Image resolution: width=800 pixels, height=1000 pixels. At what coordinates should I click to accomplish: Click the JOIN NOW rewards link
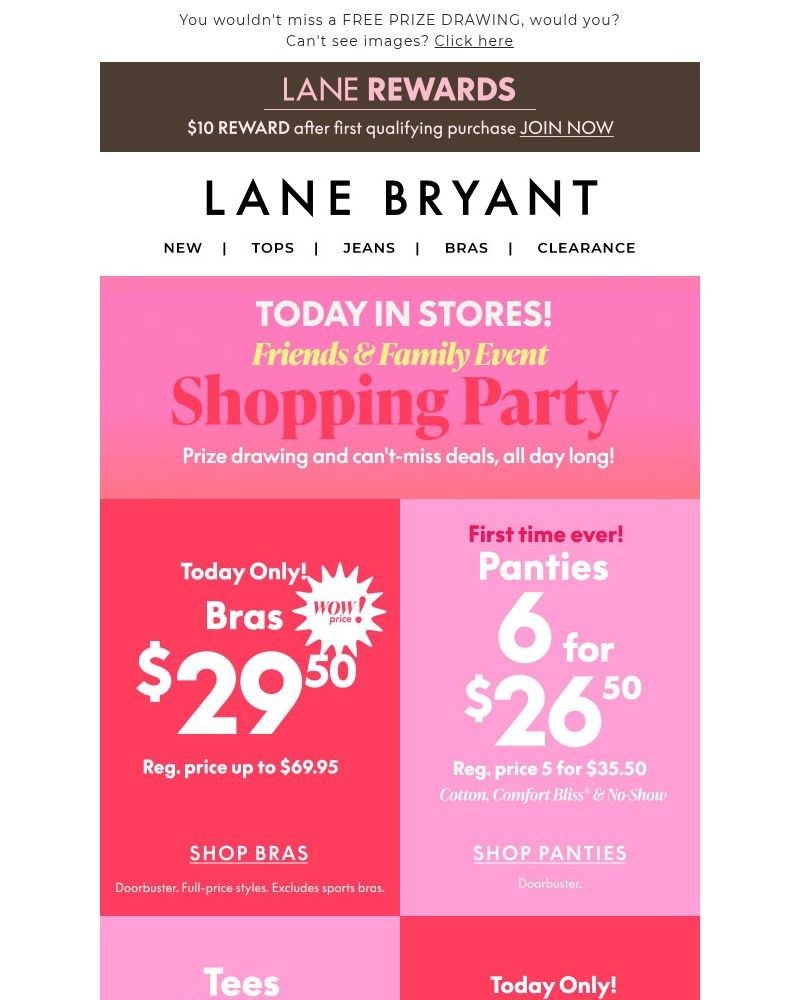click(x=566, y=128)
